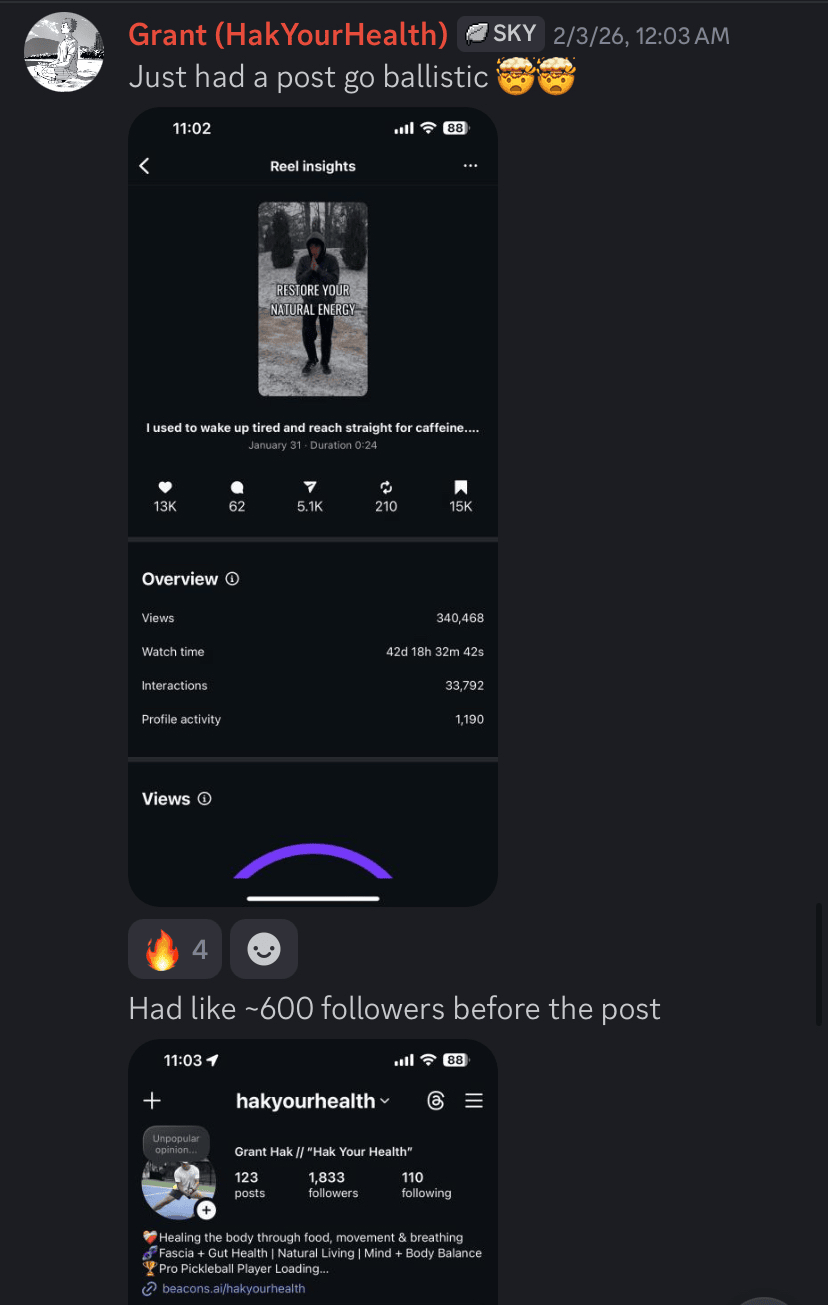This screenshot has height=1305, width=828.
Task: View the hakyourhealth profile screenshot attachment
Action: coord(313,1170)
